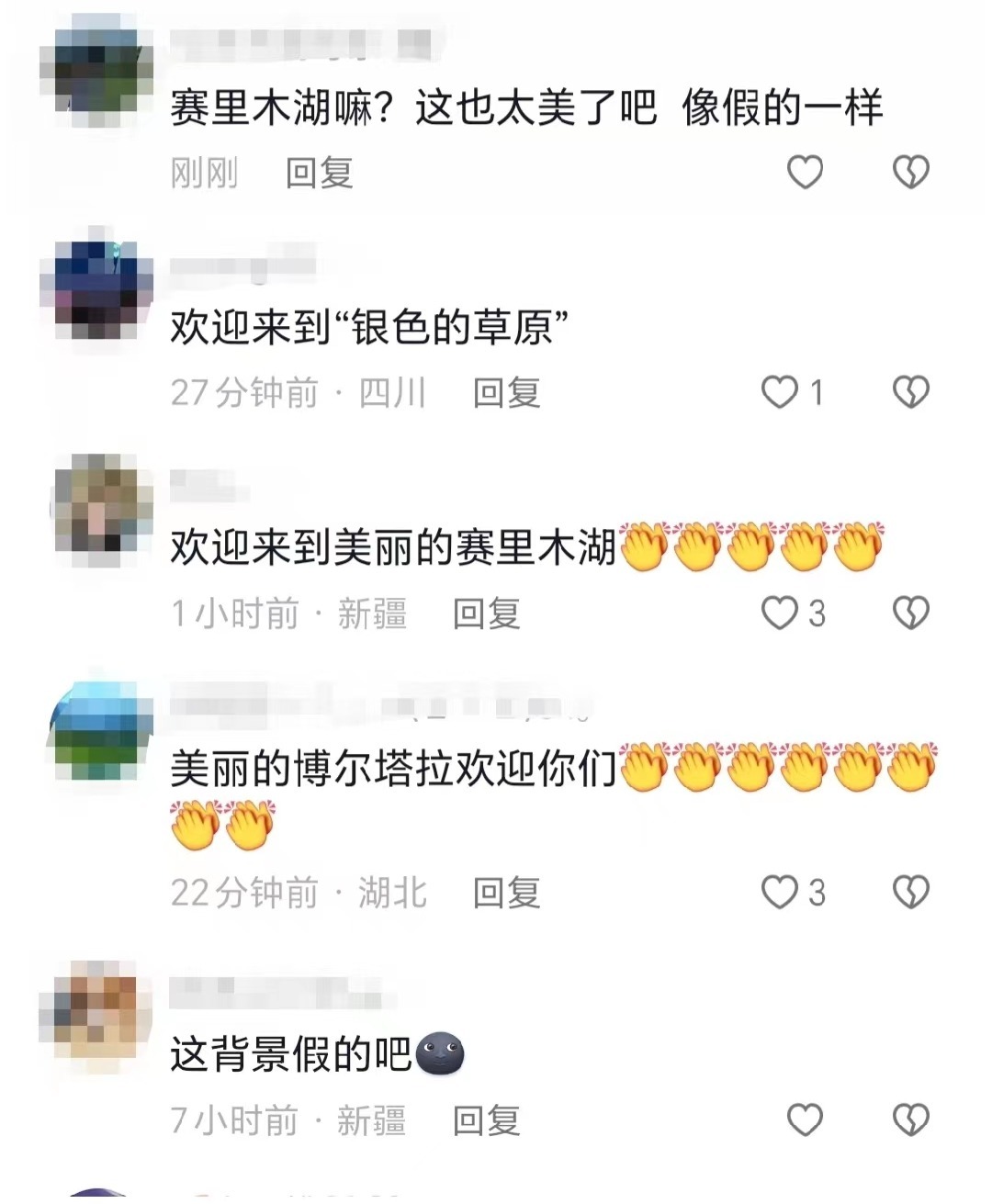Dislike the 这背景假的吧 comment
This screenshot has height=1204, width=992.
click(911, 1120)
